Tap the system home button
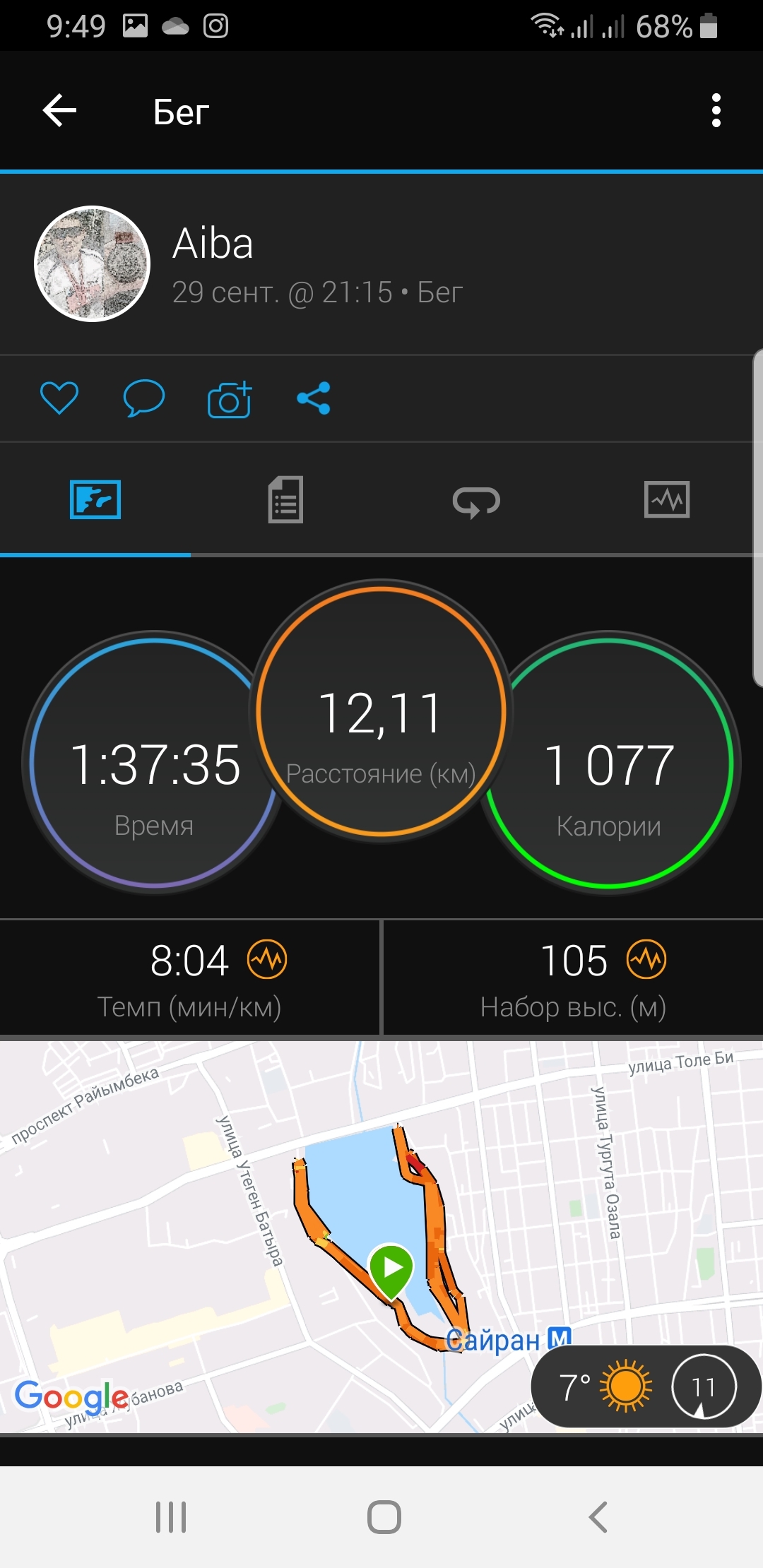The width and height of the screenshot is (763, 1568). pos(384,1516)
